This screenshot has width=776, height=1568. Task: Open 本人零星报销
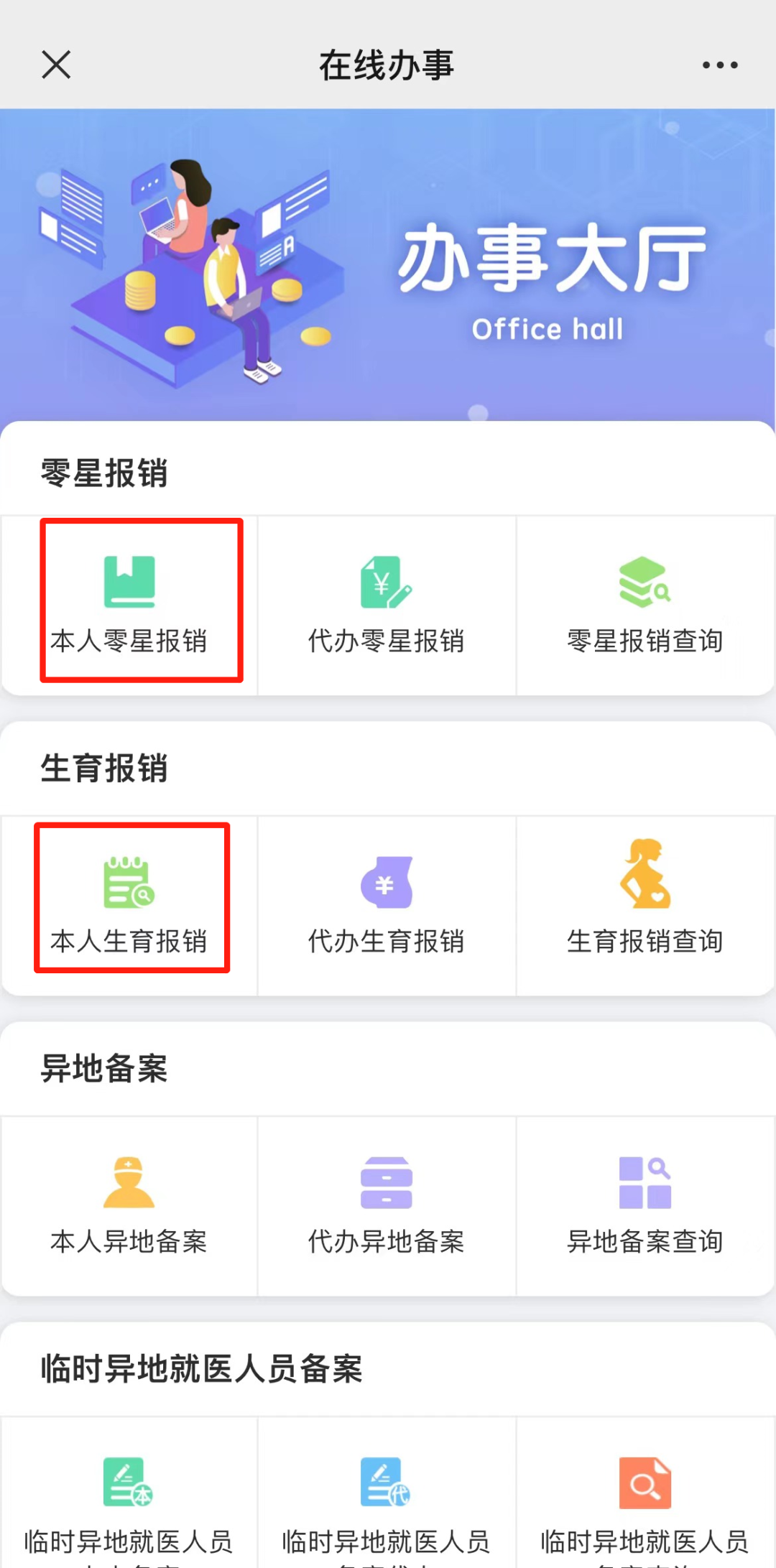[x=129, y=605]
